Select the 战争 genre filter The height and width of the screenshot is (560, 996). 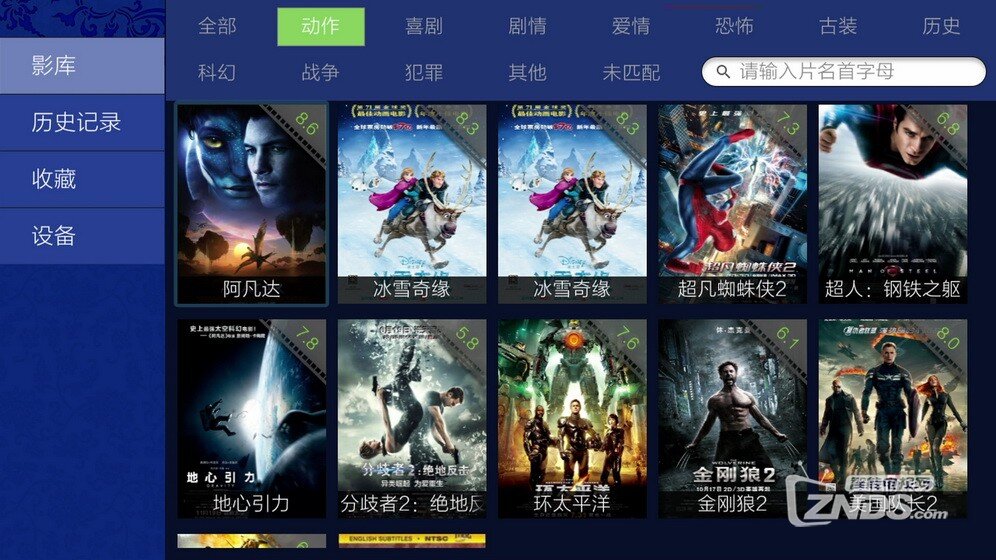tap(320, 72)
